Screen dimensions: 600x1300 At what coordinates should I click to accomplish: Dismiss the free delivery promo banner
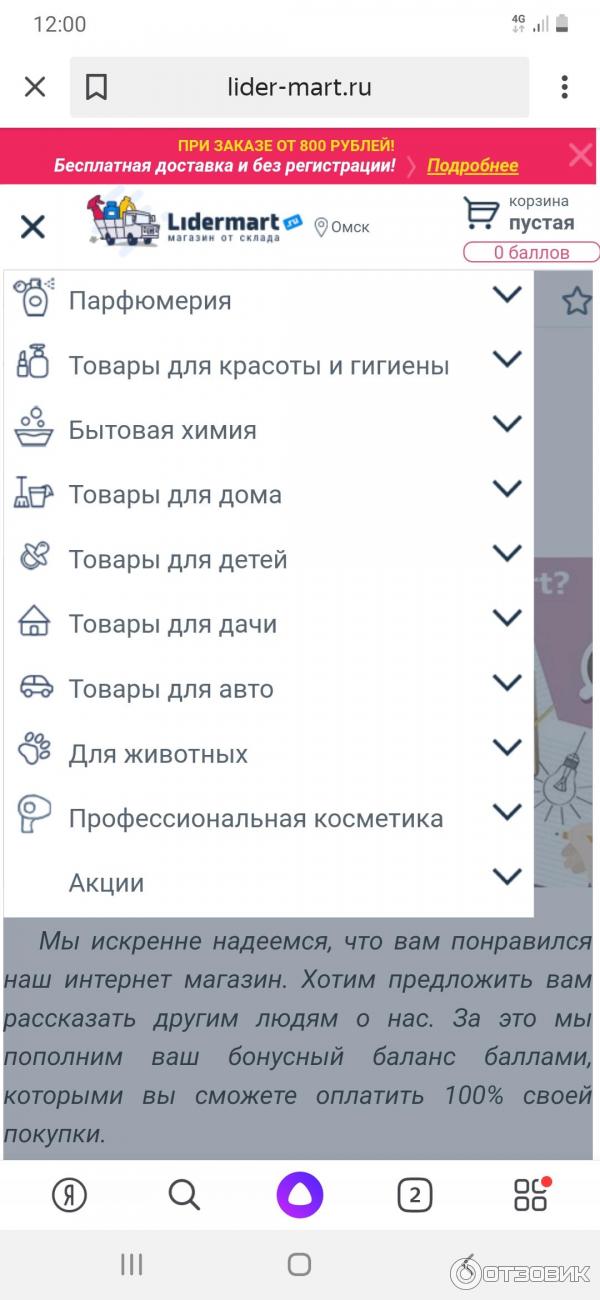point(580,154)
